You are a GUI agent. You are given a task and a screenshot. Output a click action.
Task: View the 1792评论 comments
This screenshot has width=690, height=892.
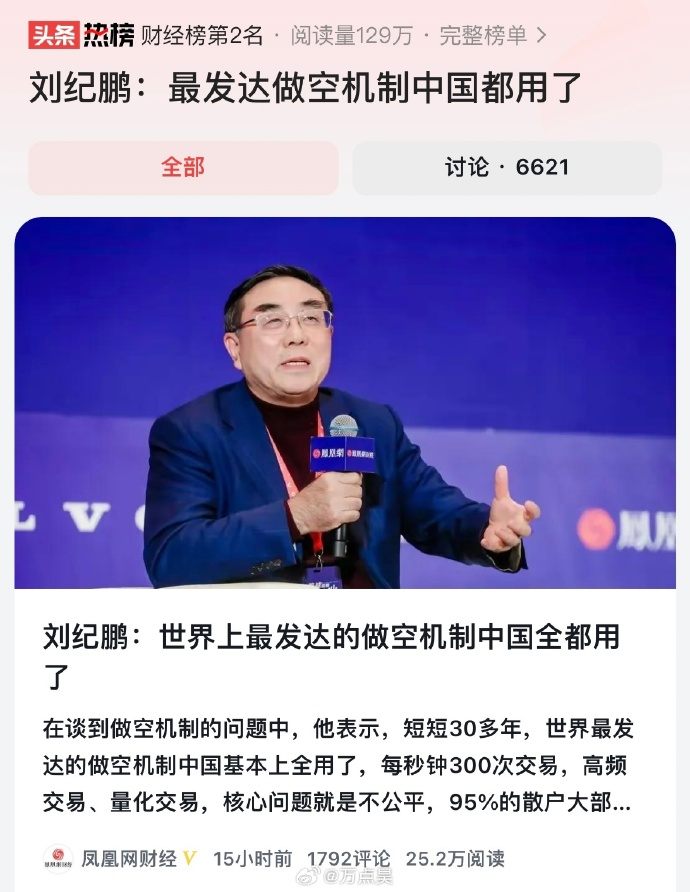pyautogui.click(x=348, y=858)
